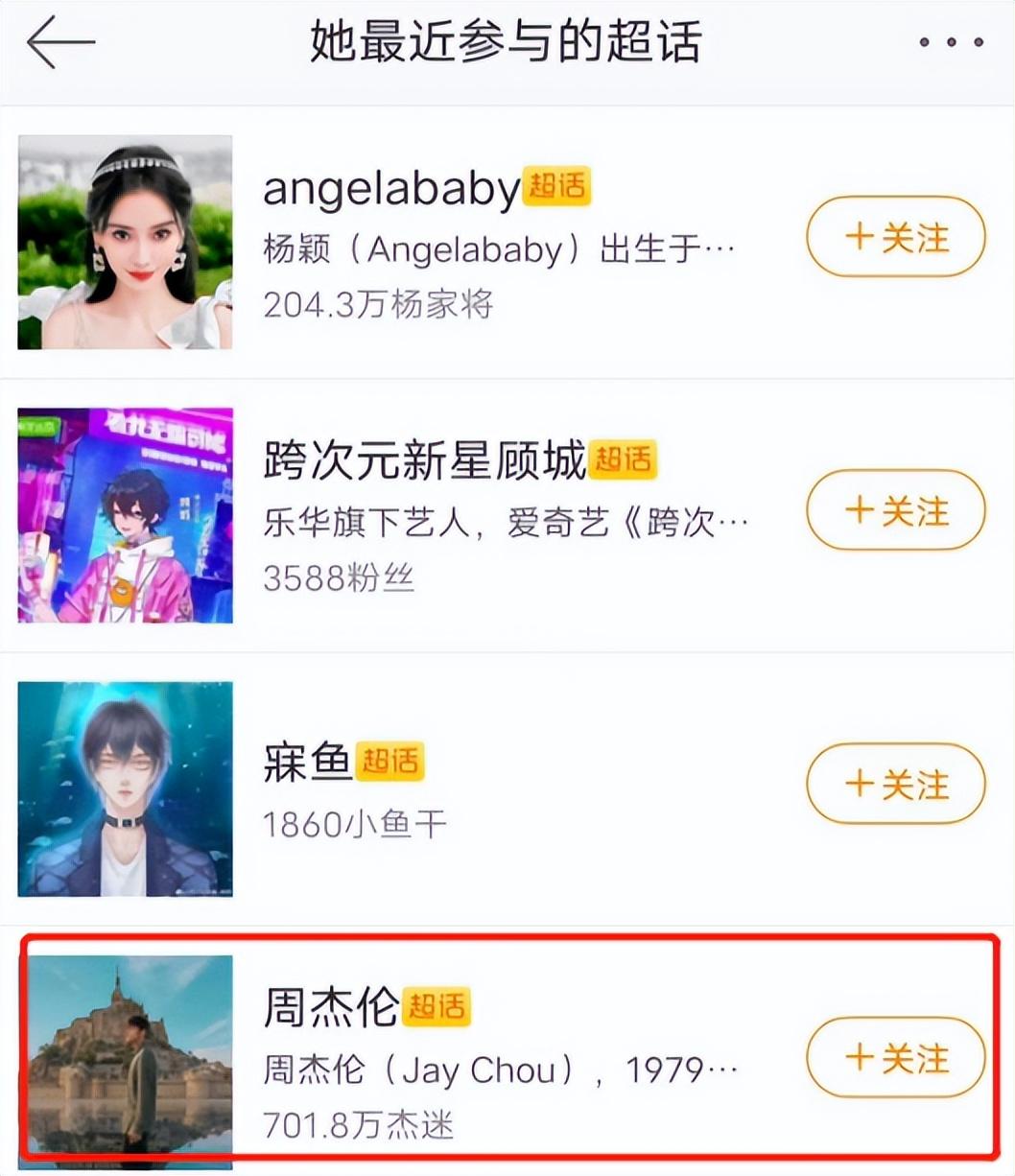This screenshot has width=1015, height=1176.
Task: Follow the angelababy supertopic
Action: [895, 238]
